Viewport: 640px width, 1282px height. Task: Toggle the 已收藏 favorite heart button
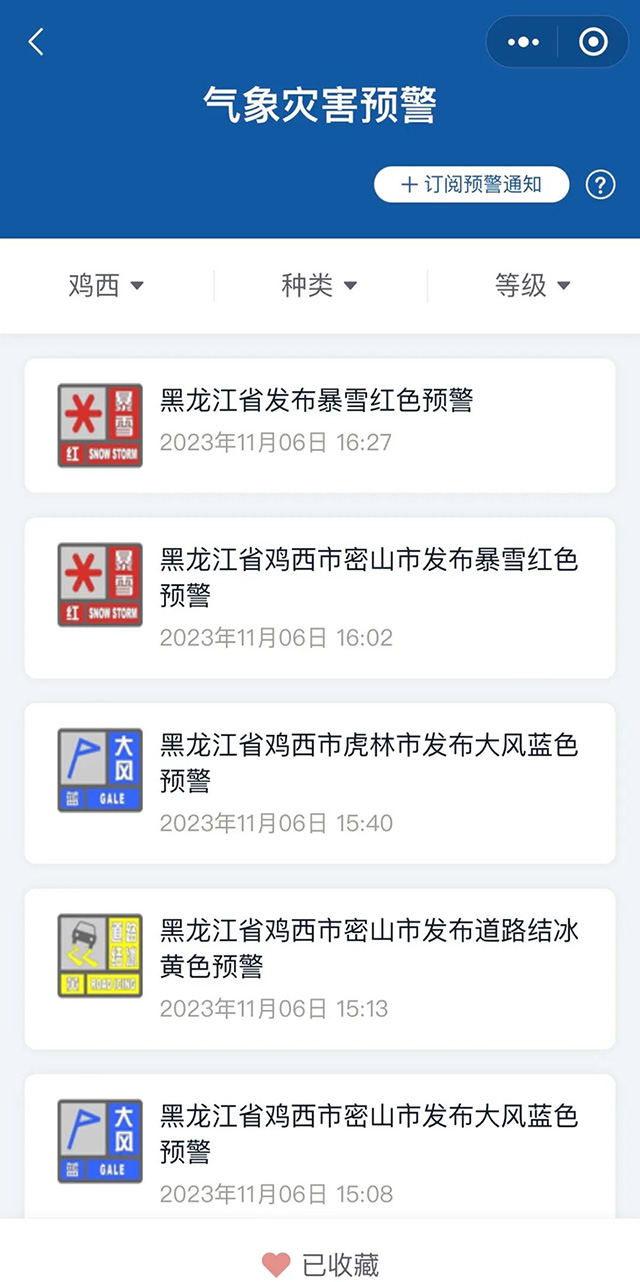pos(320,1264)
